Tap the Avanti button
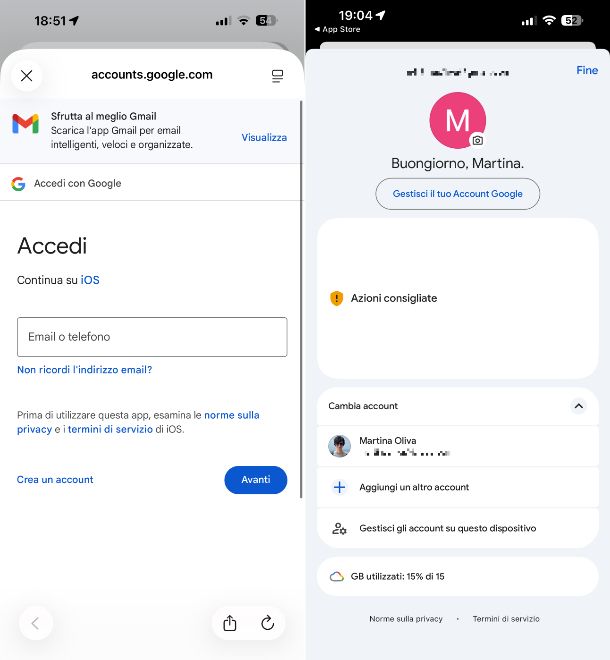This screenshot has width=610, height=660. click(255, 480)
